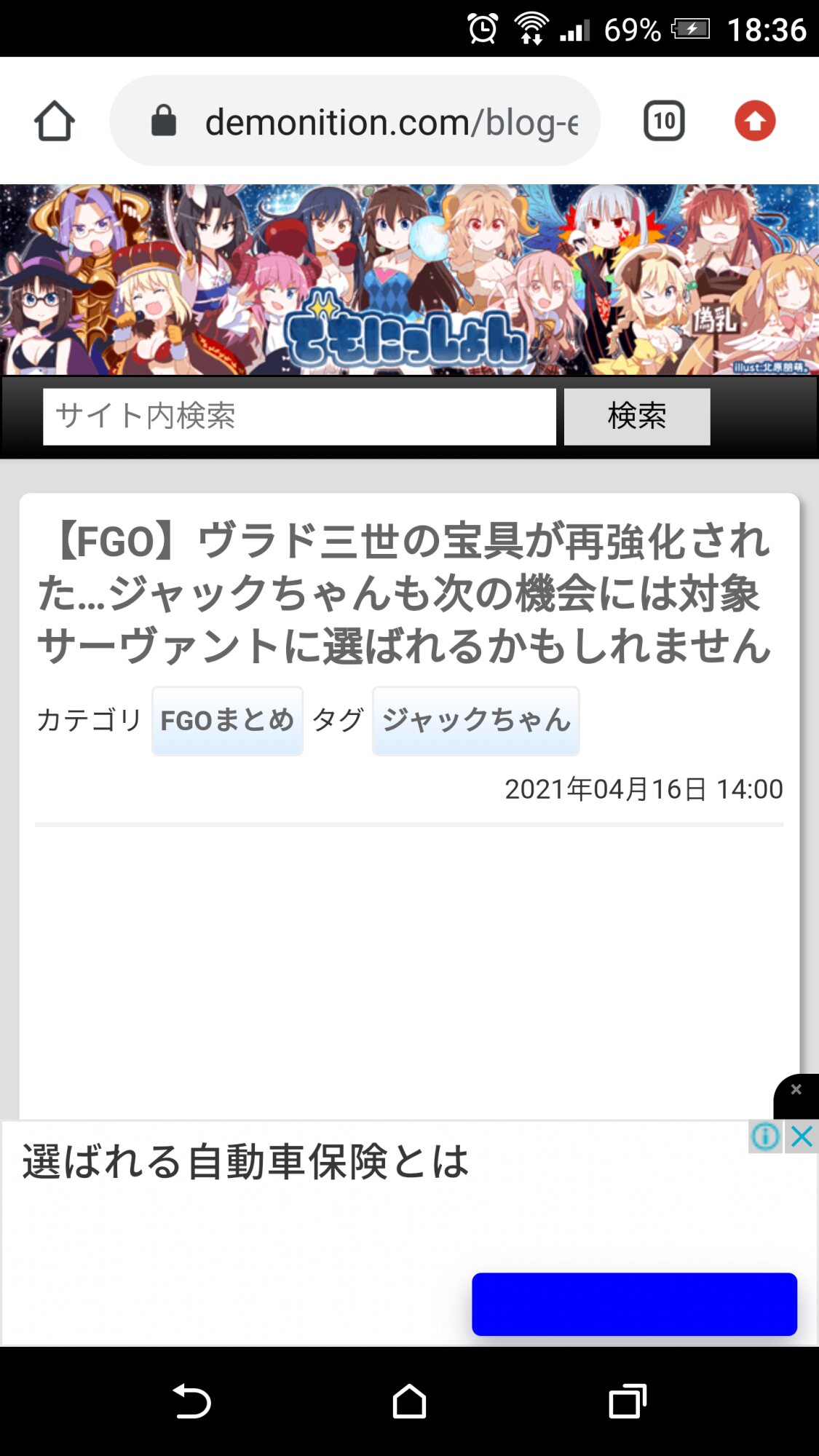The height and width of the screenshot is (1456, 819).
Task: Focus the サイト内検索 search field
Action: click(x=299, y=416)
